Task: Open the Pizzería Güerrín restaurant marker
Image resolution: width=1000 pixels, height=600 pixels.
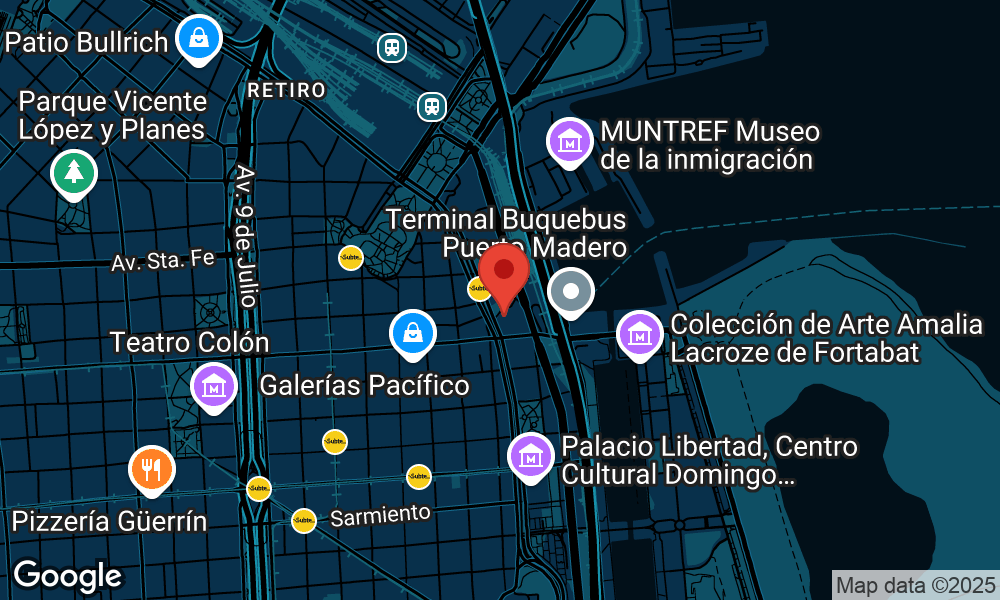Action: click(152, 468)
